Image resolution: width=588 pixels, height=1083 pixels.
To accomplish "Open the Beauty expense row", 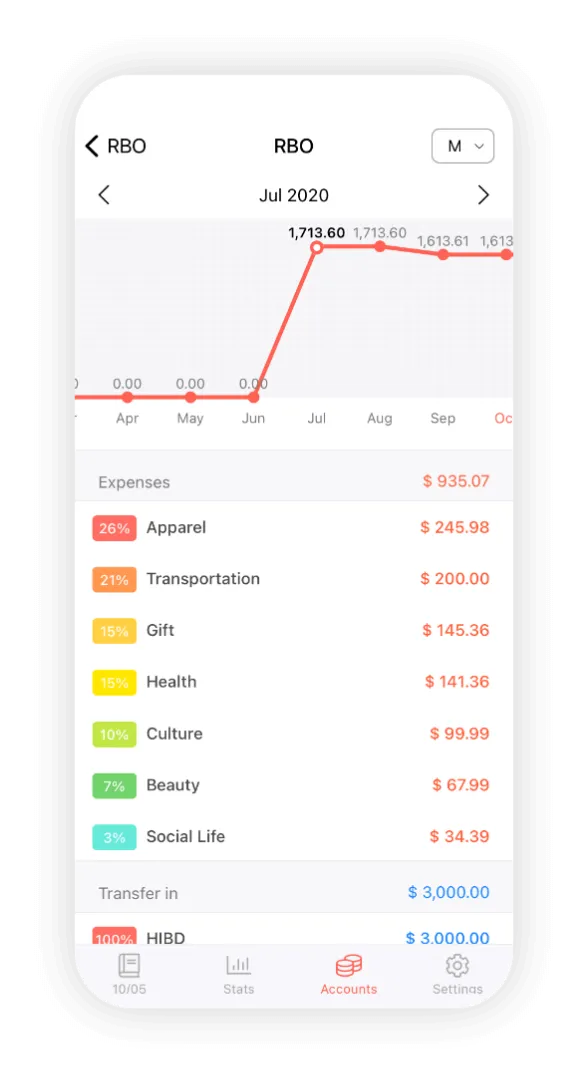I will point(294,785).
